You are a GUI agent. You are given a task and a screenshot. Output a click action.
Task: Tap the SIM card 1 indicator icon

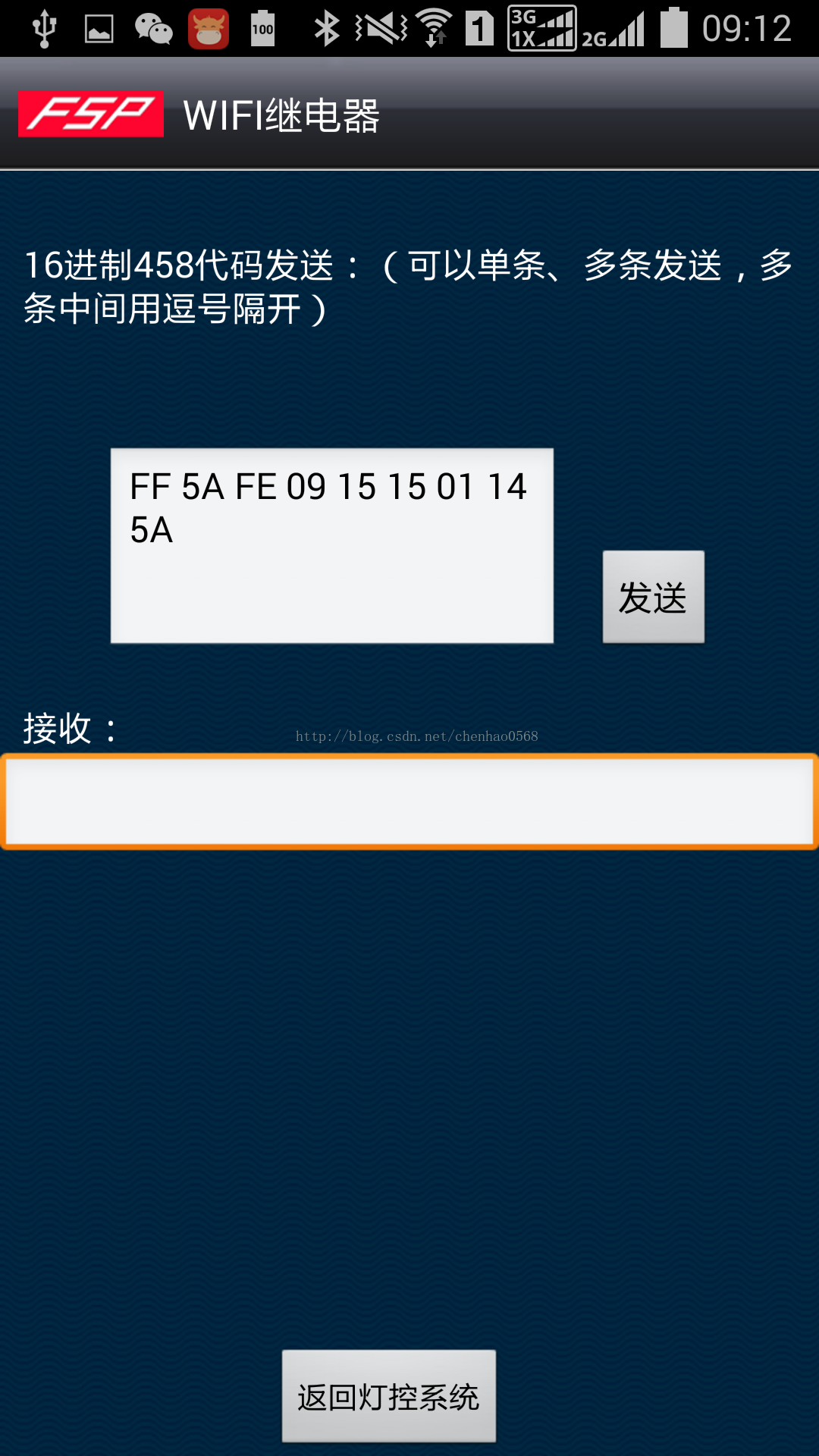click(480, 29)
